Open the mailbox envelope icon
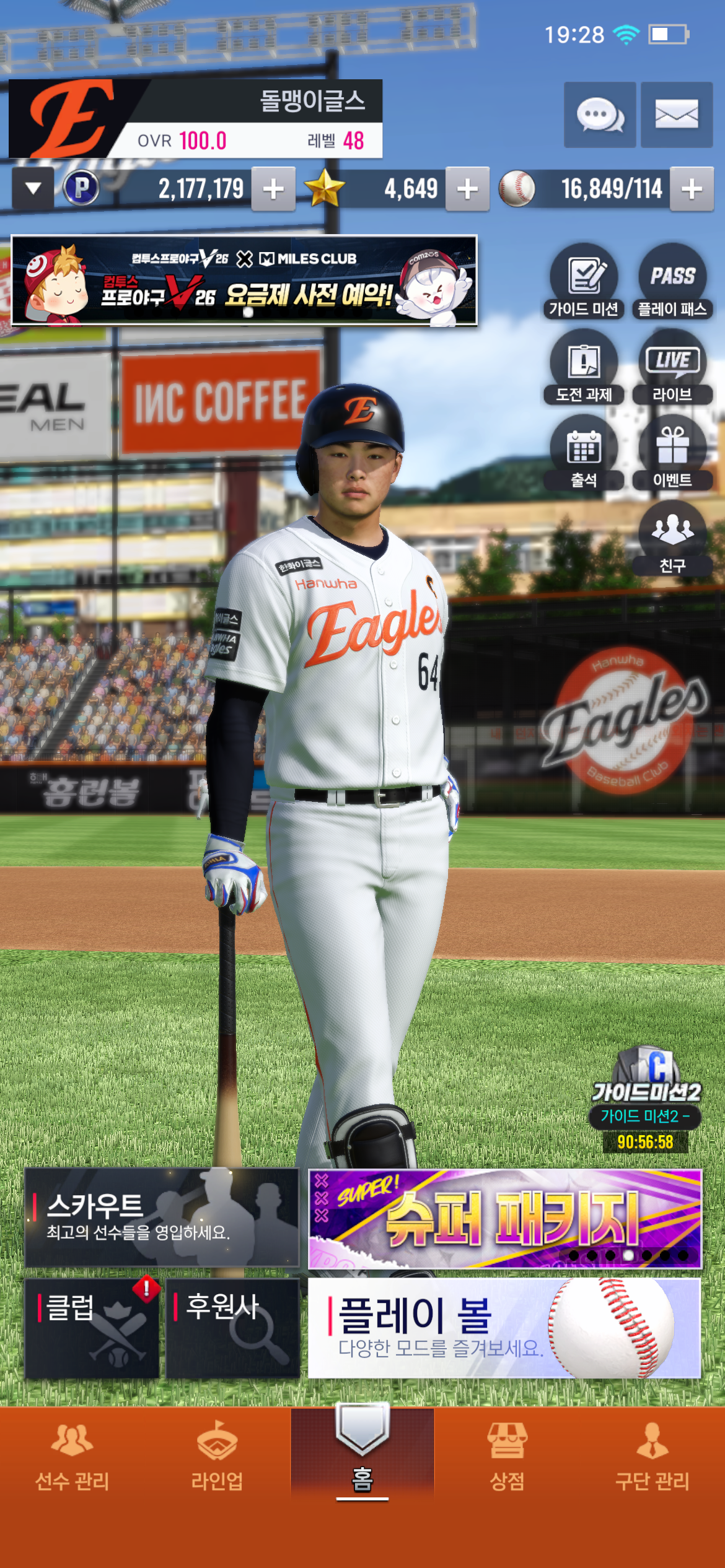 (676, 115)
